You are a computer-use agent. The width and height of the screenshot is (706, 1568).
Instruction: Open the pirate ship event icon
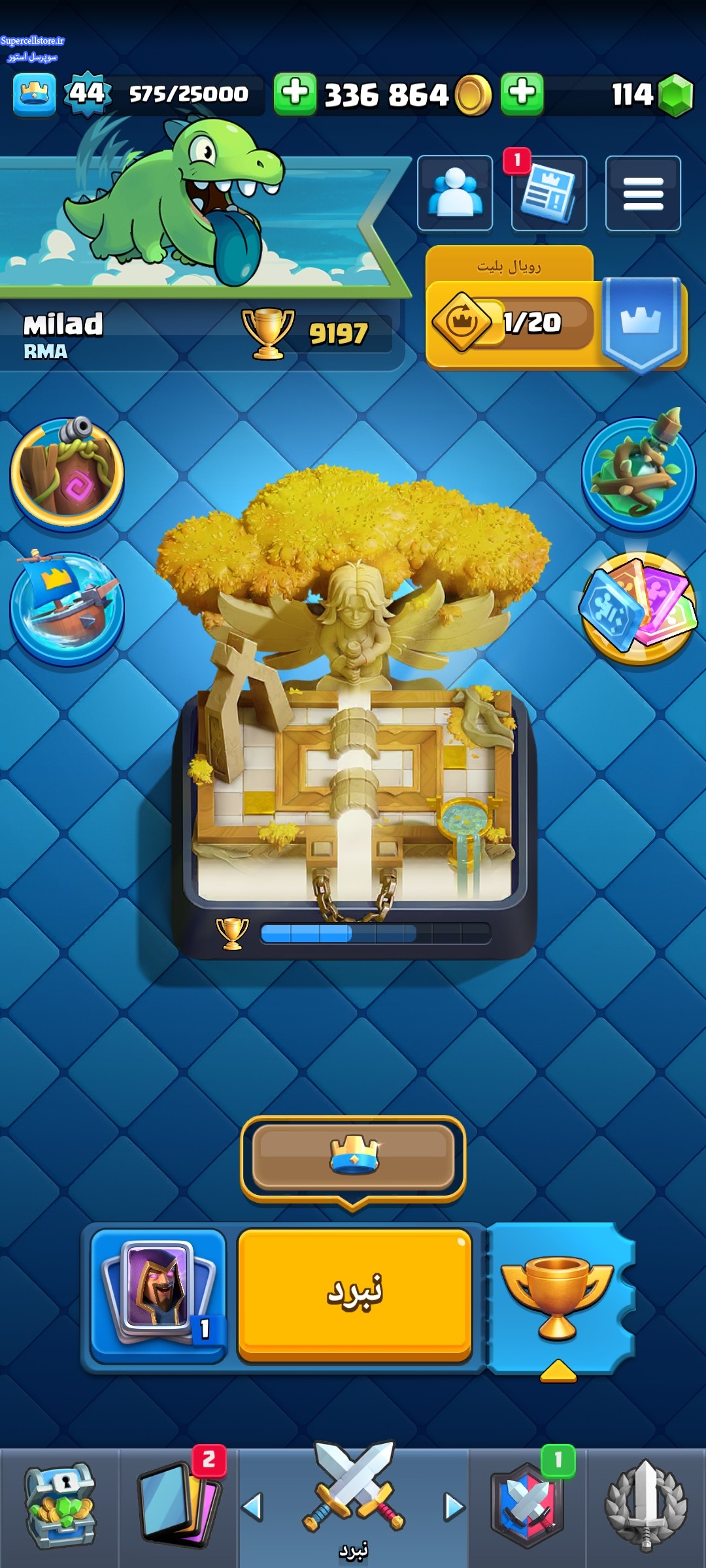click(x=67, y=608)
